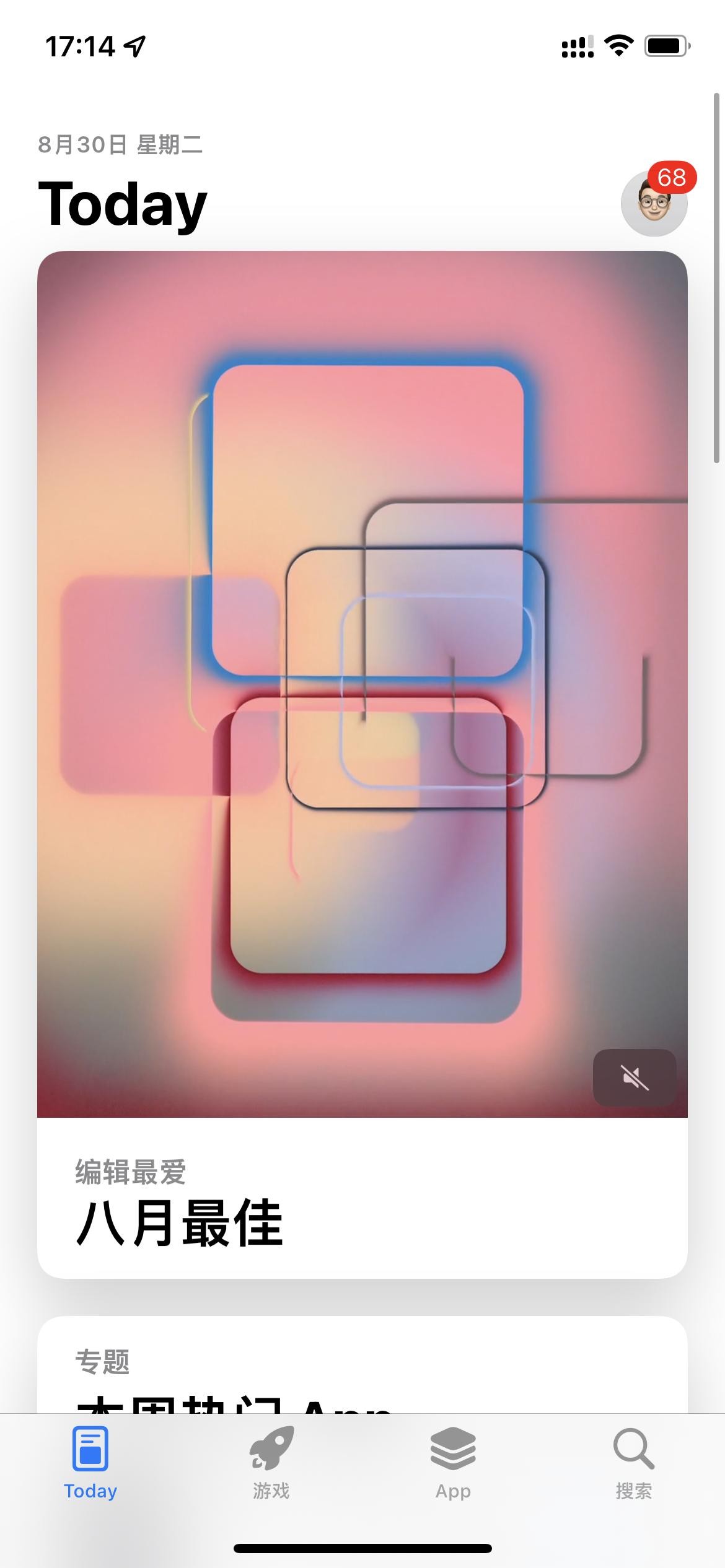725x1568 pixels.
Task: Switch to the App tab
Action: (x=453, y=1463)
